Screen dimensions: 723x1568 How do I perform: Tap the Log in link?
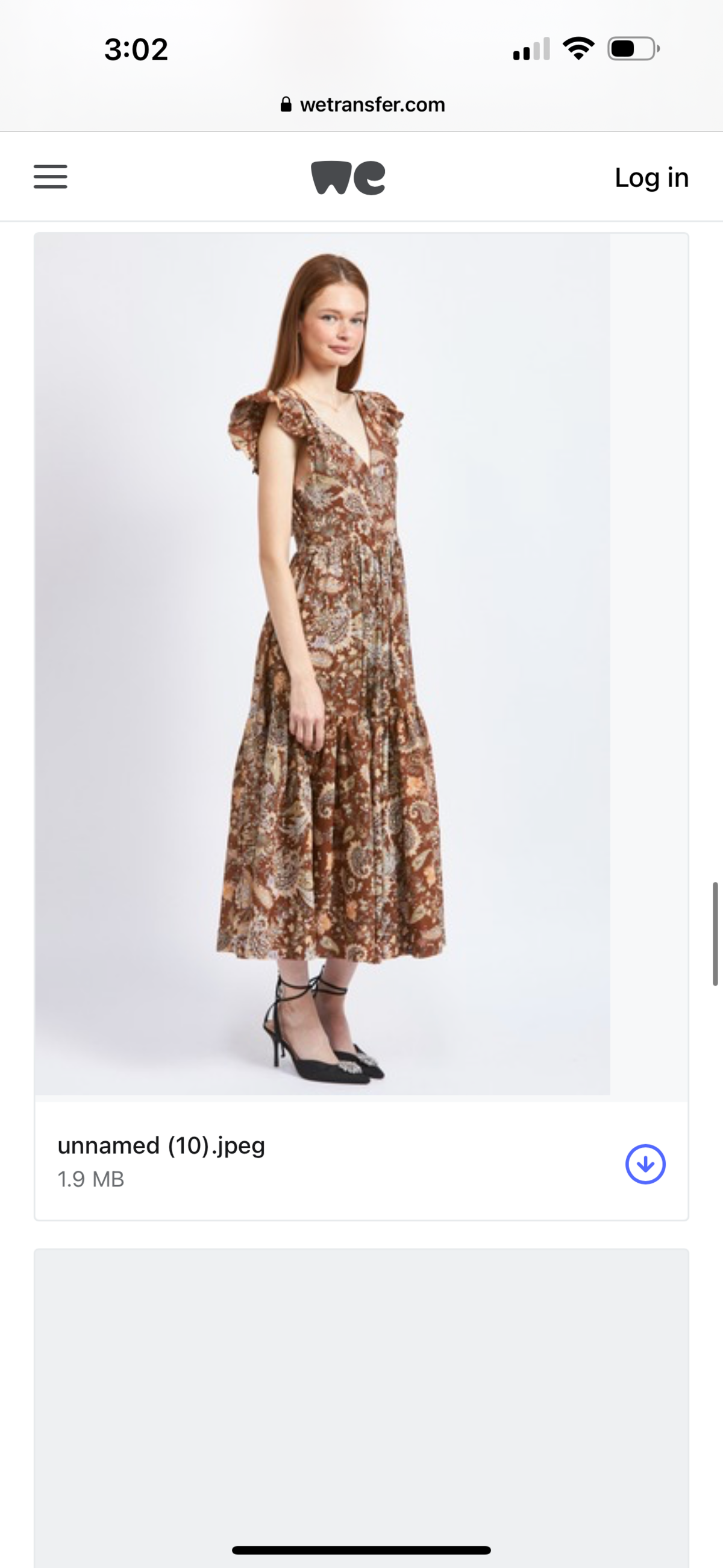click(651, 178)
